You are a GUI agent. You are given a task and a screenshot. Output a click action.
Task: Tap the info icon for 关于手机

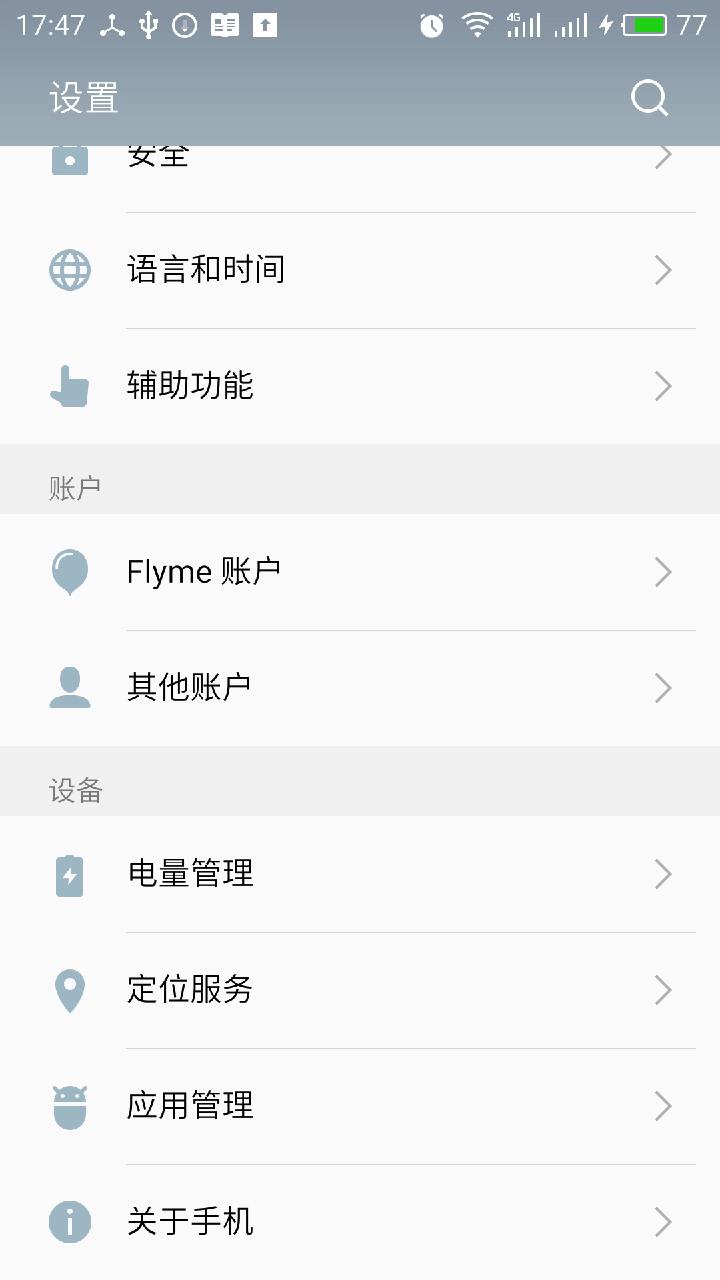tap(69, 1221)
